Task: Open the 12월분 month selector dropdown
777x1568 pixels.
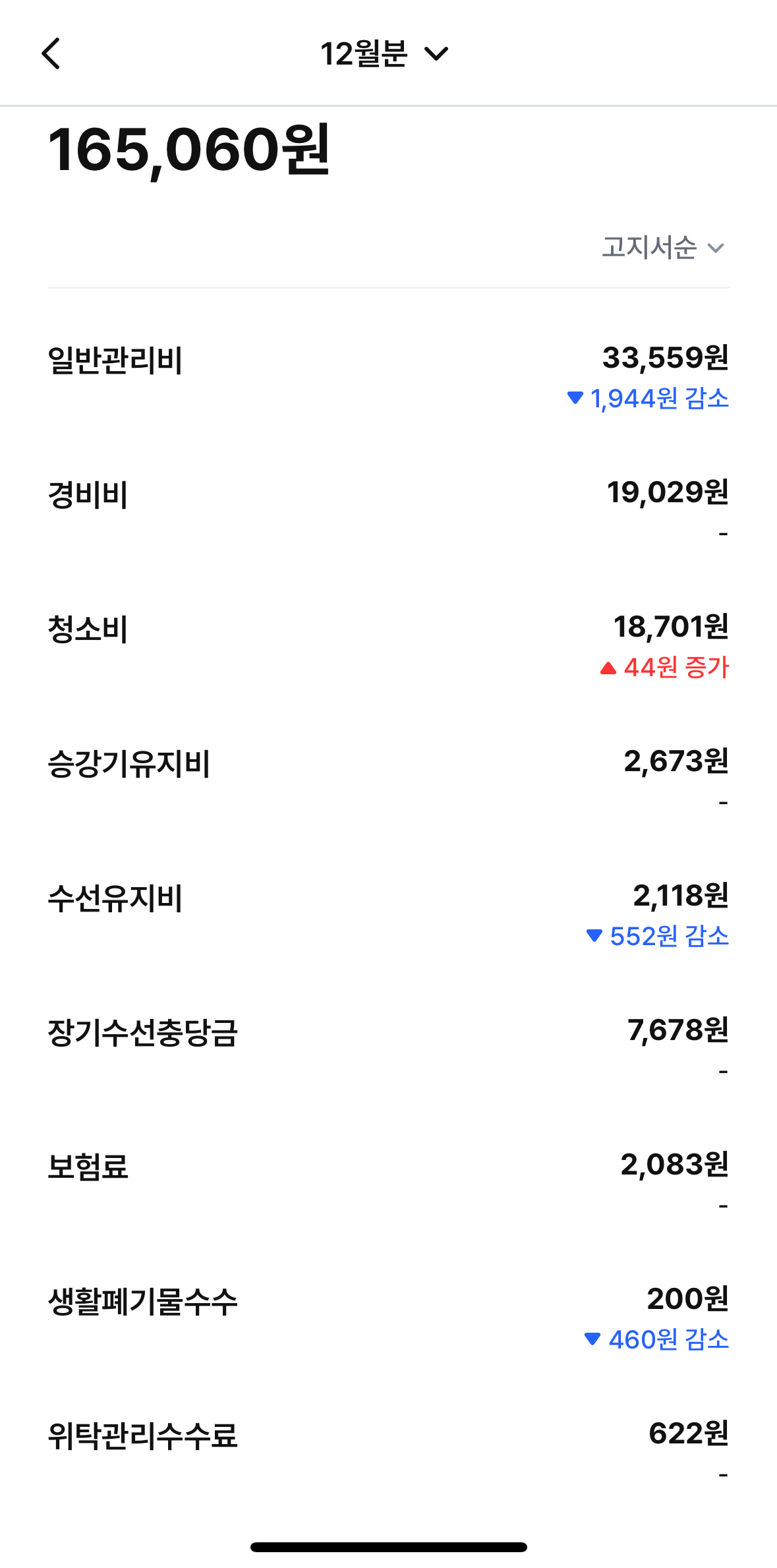Action: point(384,53)
